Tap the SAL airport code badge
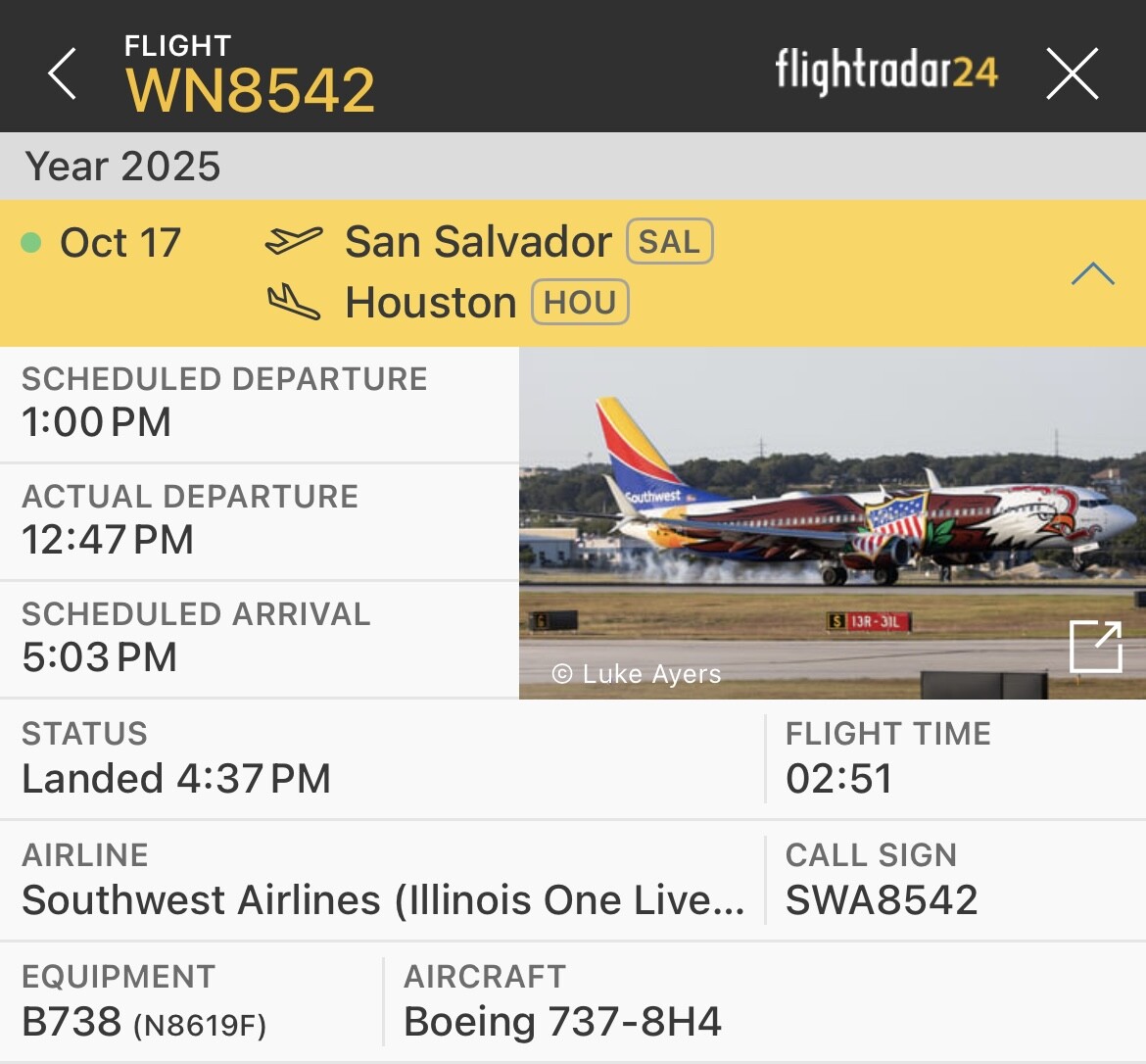This screenshot has width=1146, height=1064. click(x=670, y=242)
